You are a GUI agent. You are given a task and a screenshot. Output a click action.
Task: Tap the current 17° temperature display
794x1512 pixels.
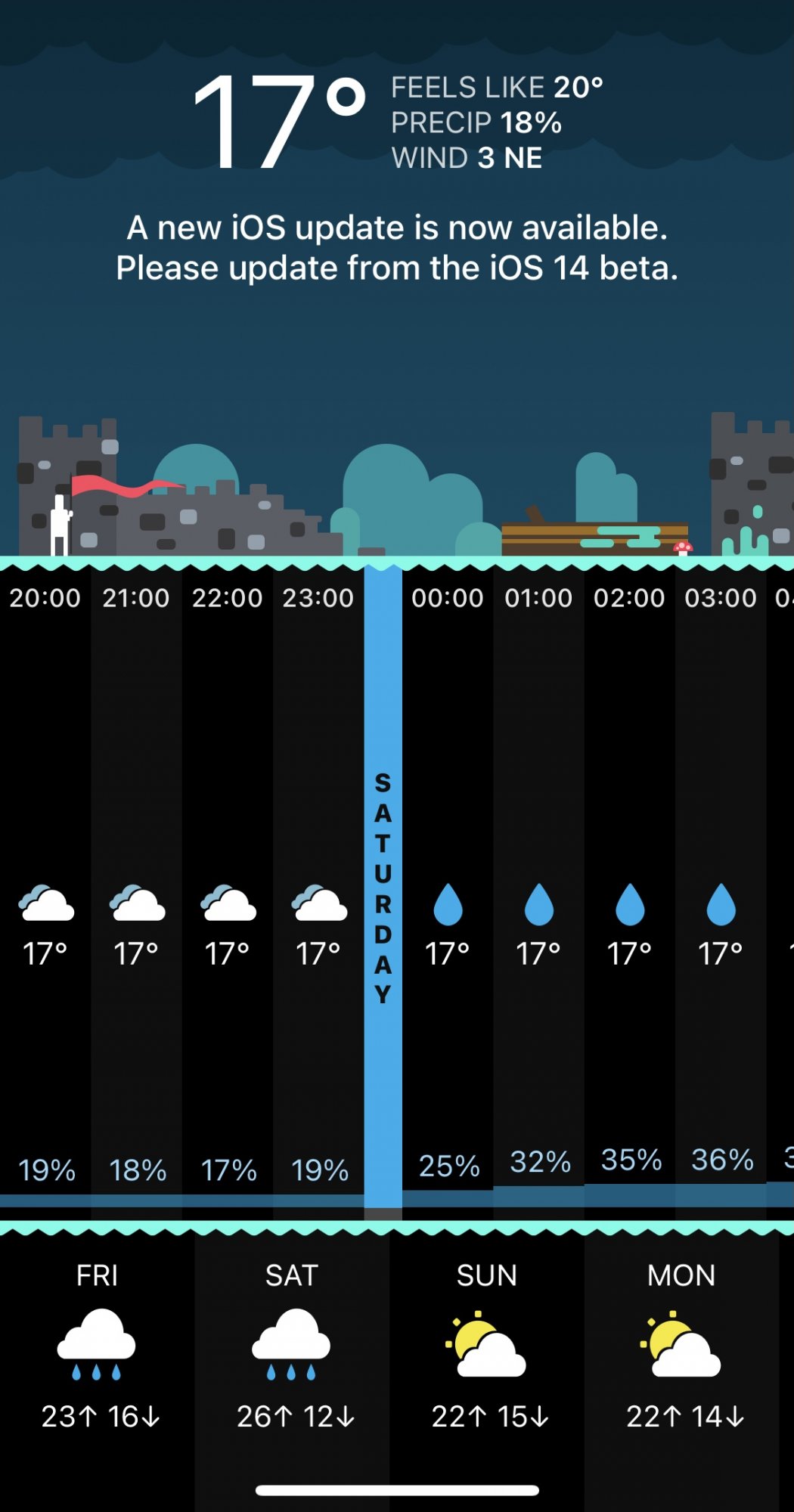click(x=278, y=121)
